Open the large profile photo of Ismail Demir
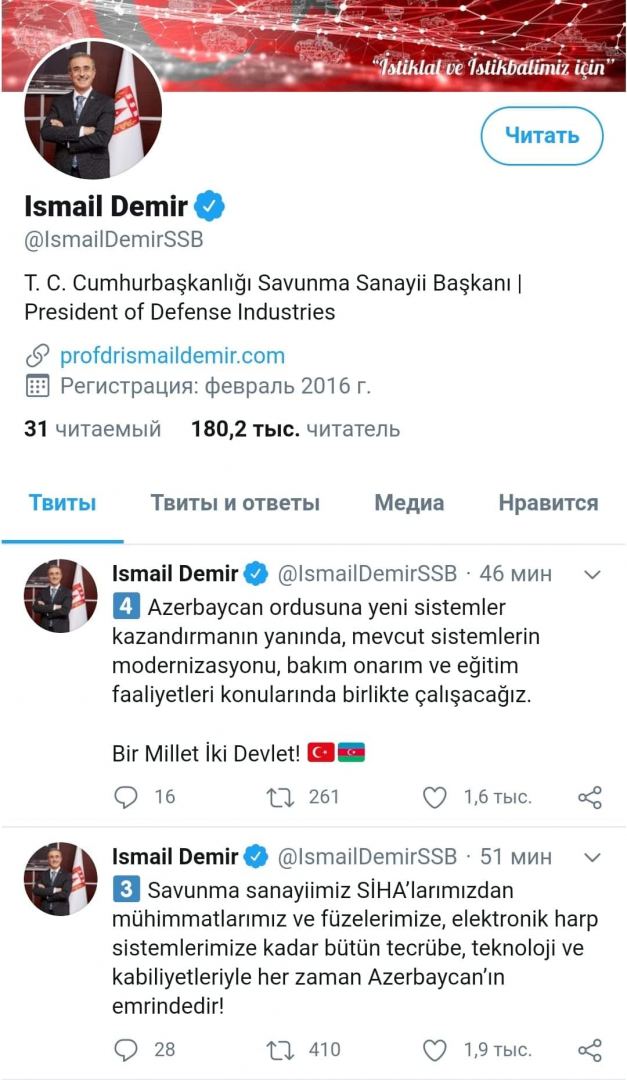Screen dimensions: 627x1080 pos(91,110)
